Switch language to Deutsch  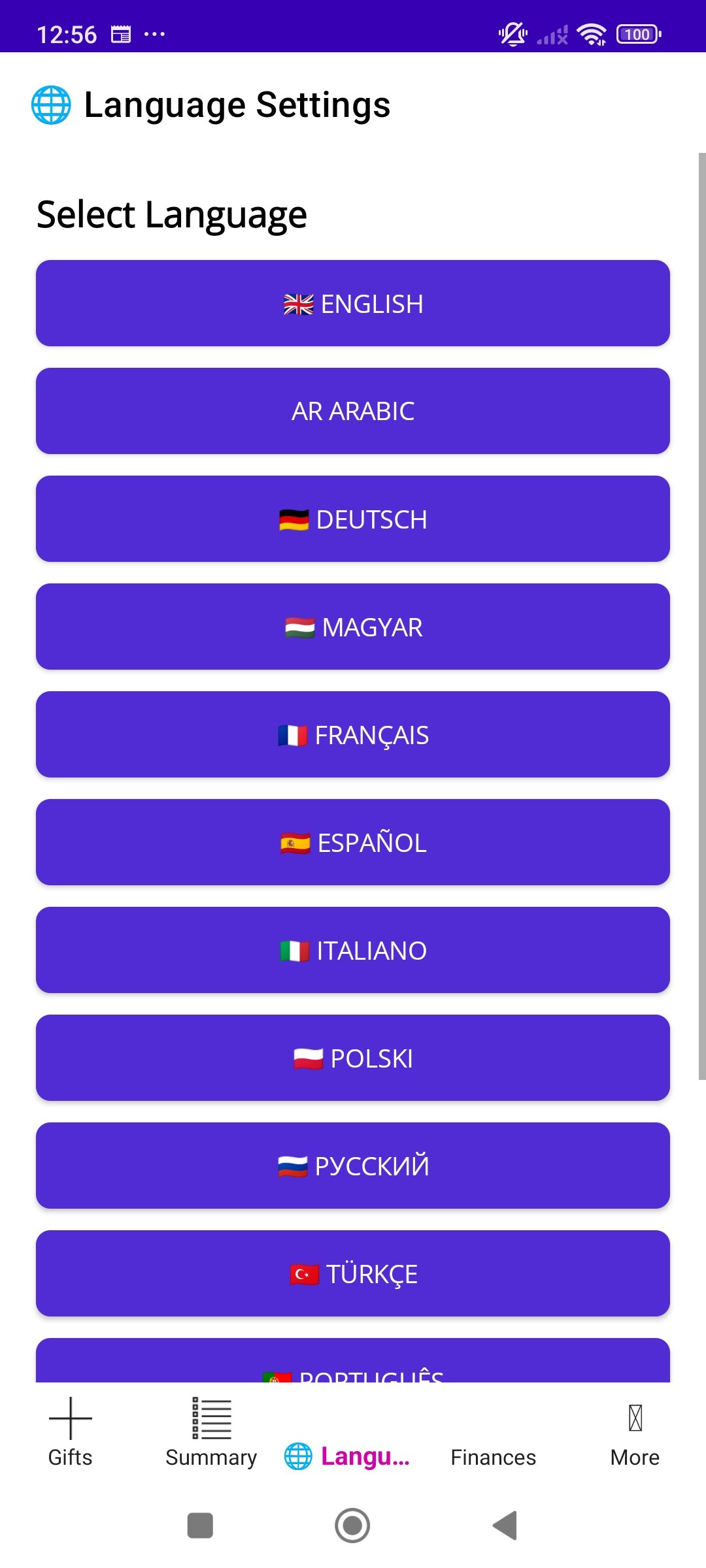tap(353, 519)
